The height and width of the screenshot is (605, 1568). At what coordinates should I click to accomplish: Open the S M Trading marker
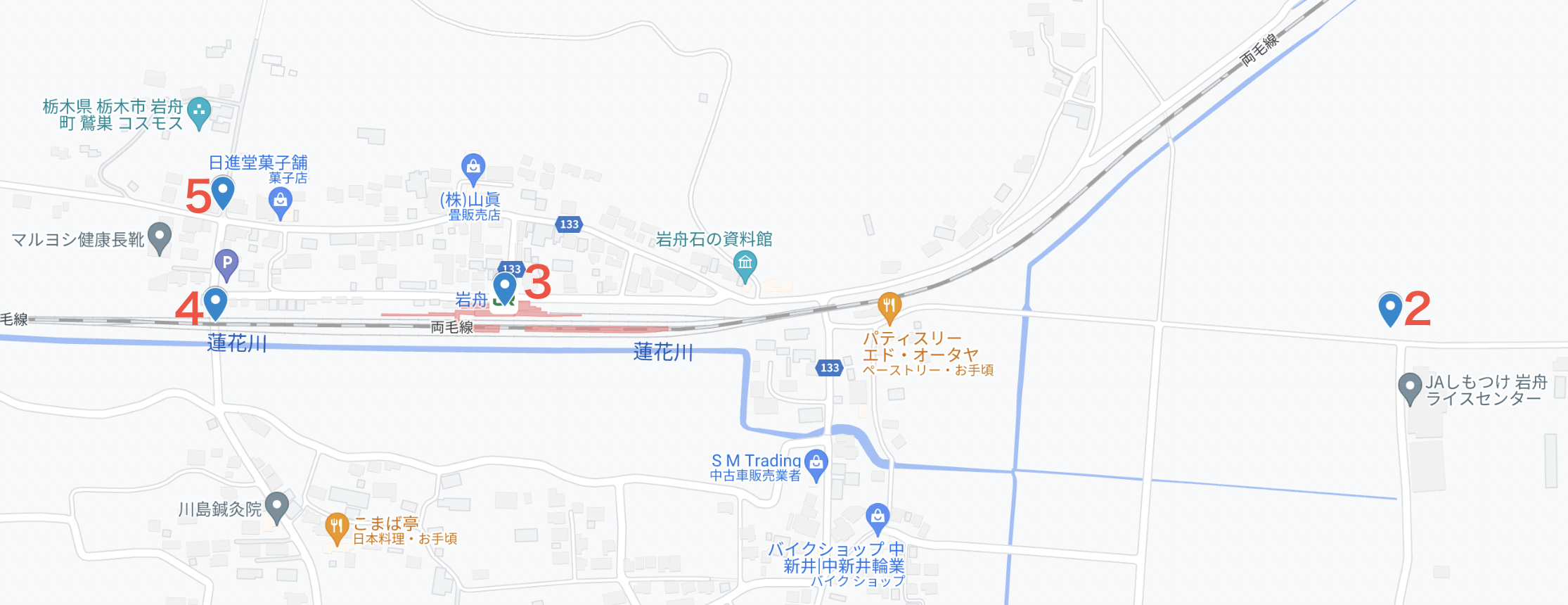816,464
